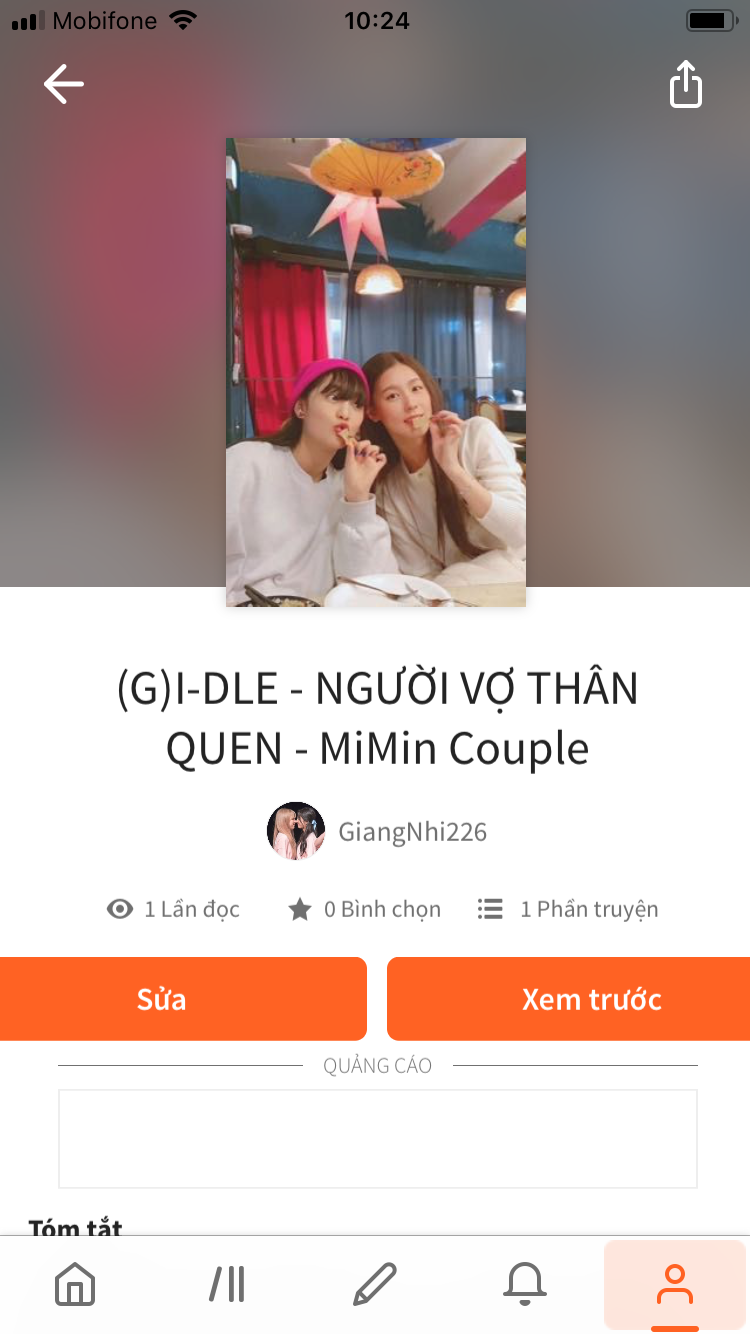Image resolution: width=750 pixels, height=1334 pixels.
Task: View the 1 Phần truyện chapter list
Action: click(x=568, y=909)
